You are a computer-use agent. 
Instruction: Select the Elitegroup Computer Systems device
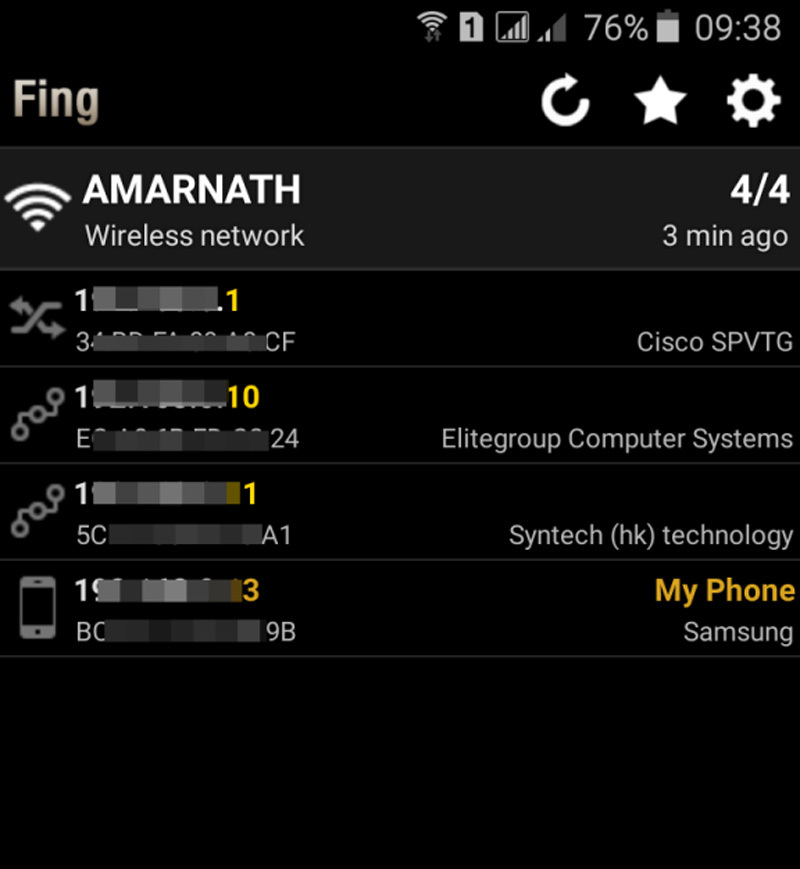coord(400,416)
